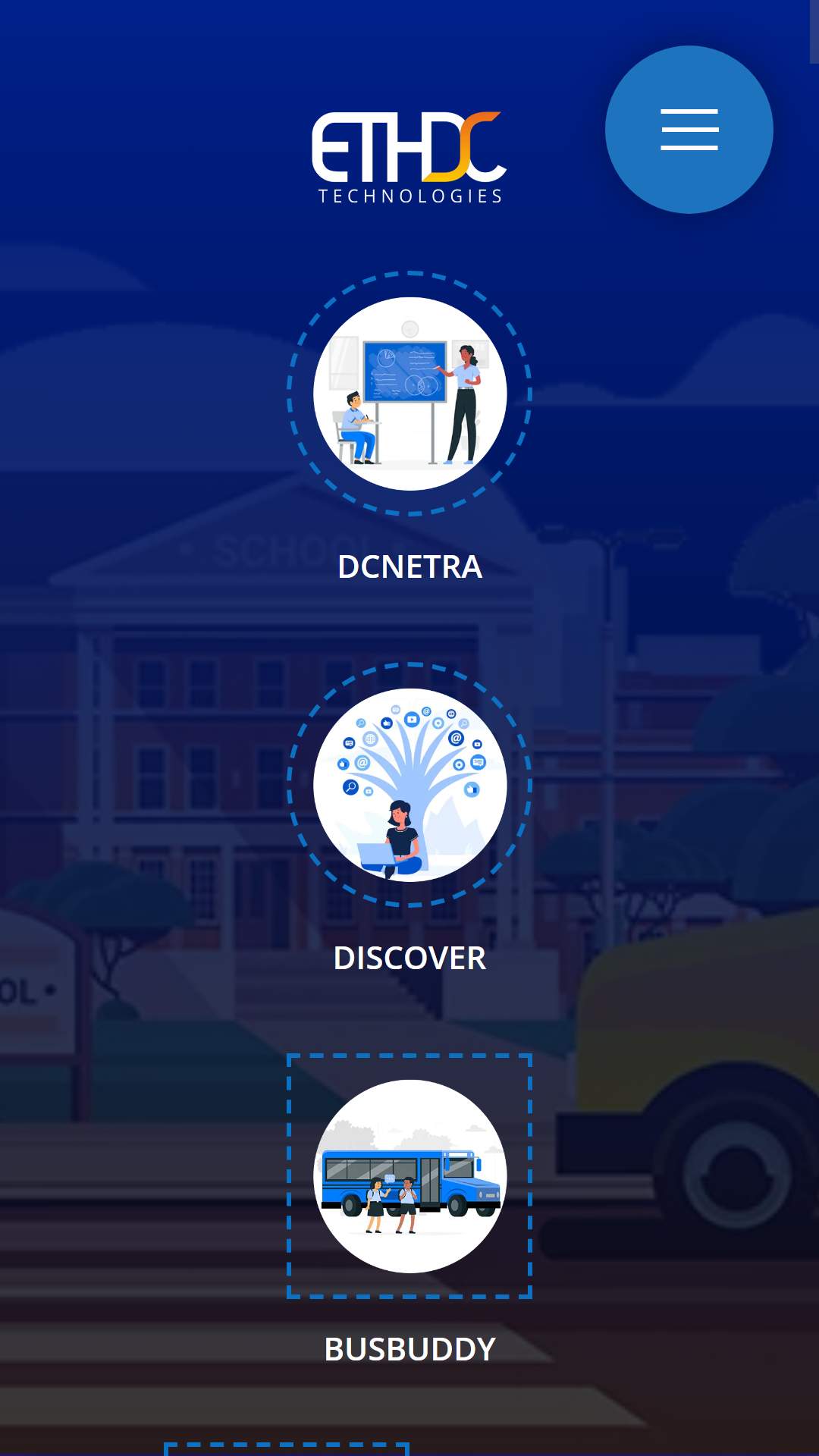Tap the ETHDC Technologies logo to go home
The height and width of the screenshot is (1456, 819).
(409, 158)
